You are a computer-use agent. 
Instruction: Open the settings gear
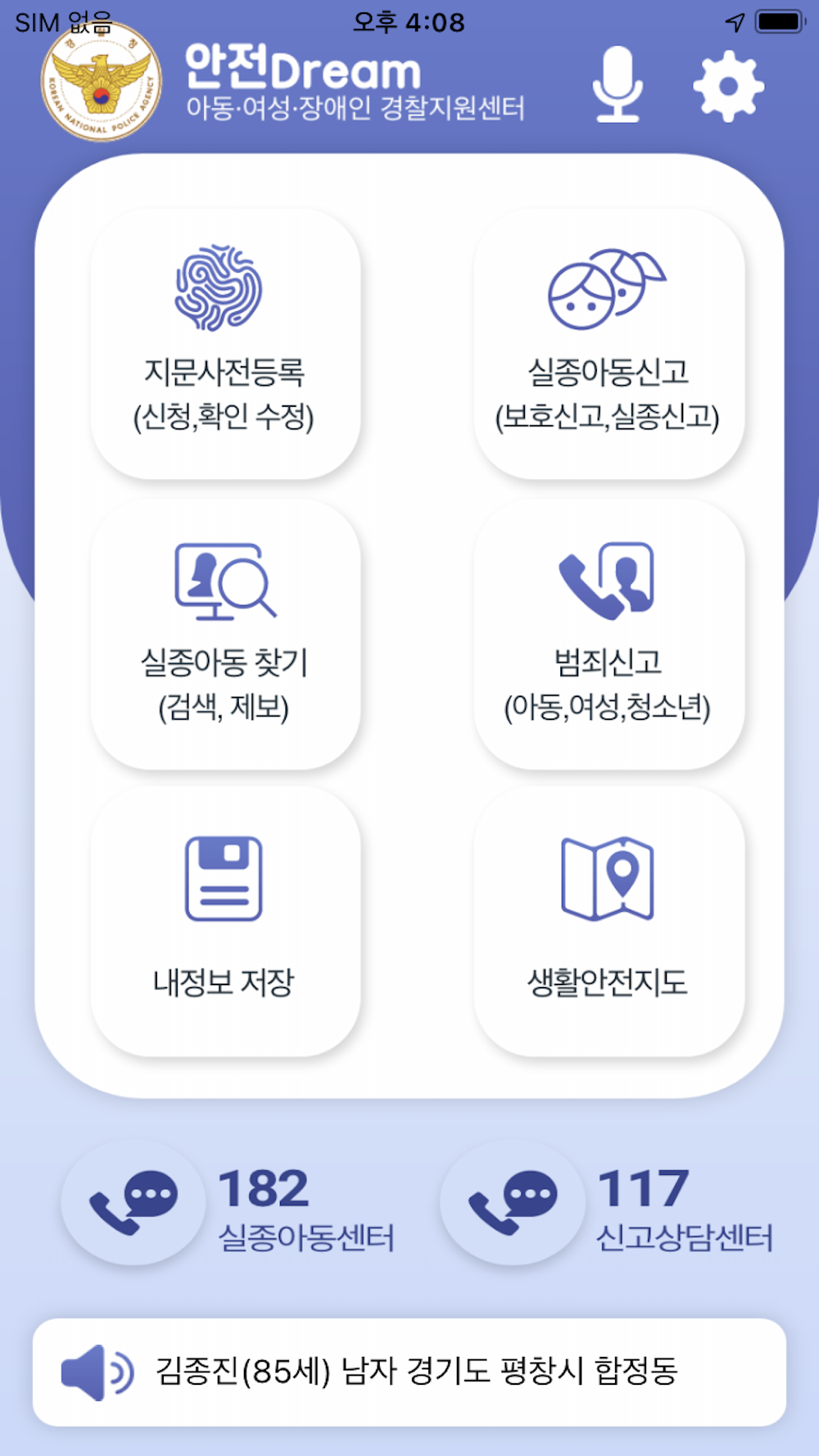728,86
